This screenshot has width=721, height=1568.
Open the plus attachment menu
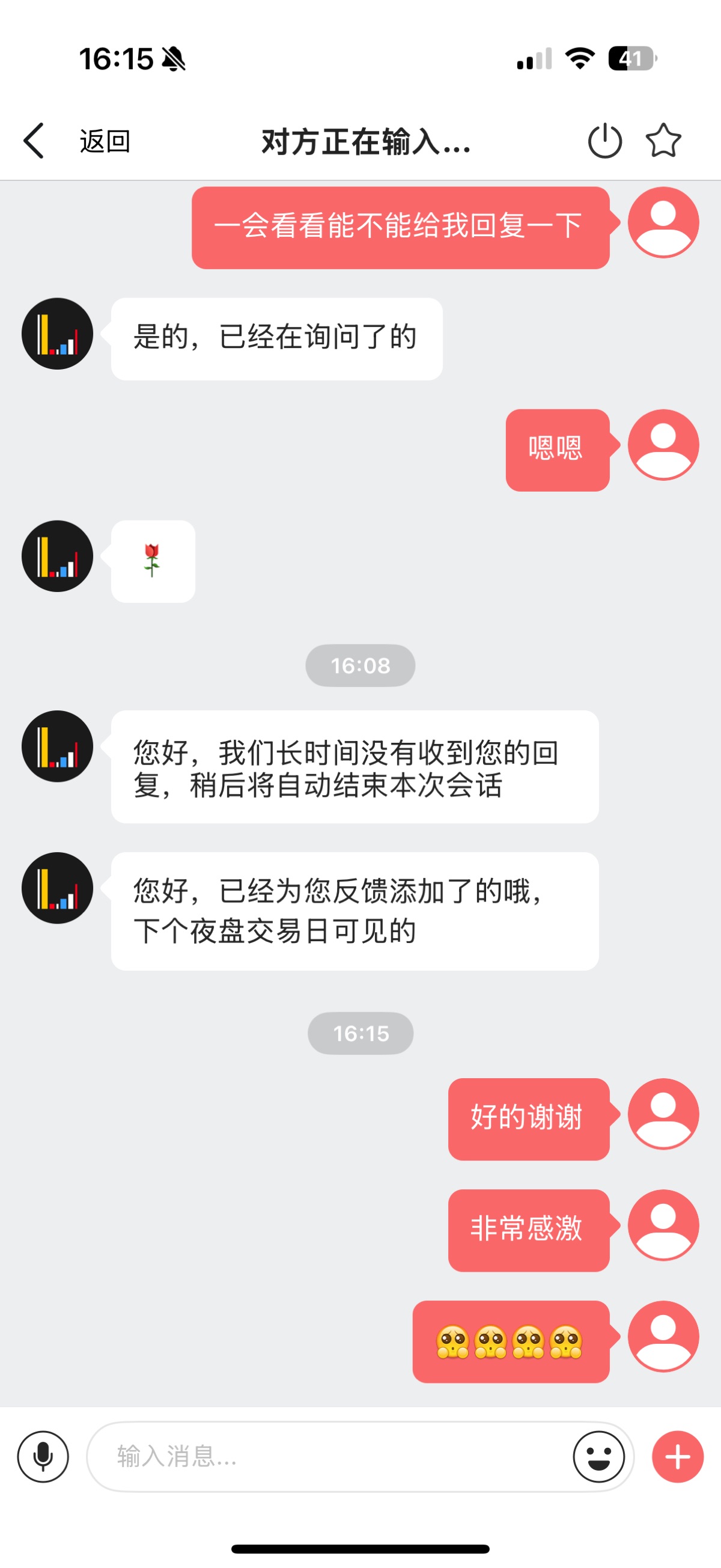677,1457
